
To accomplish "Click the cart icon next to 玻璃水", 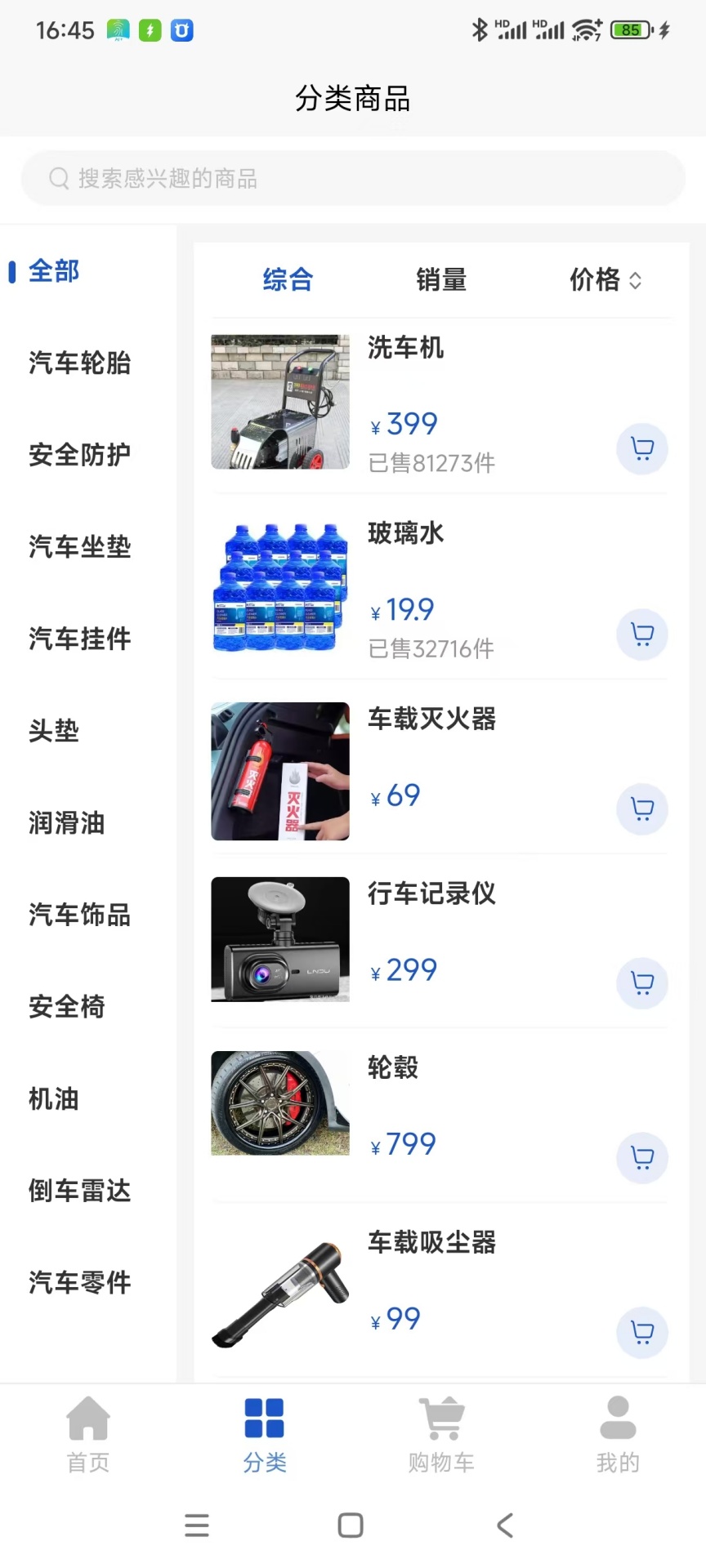I will (x=641, y=635).
